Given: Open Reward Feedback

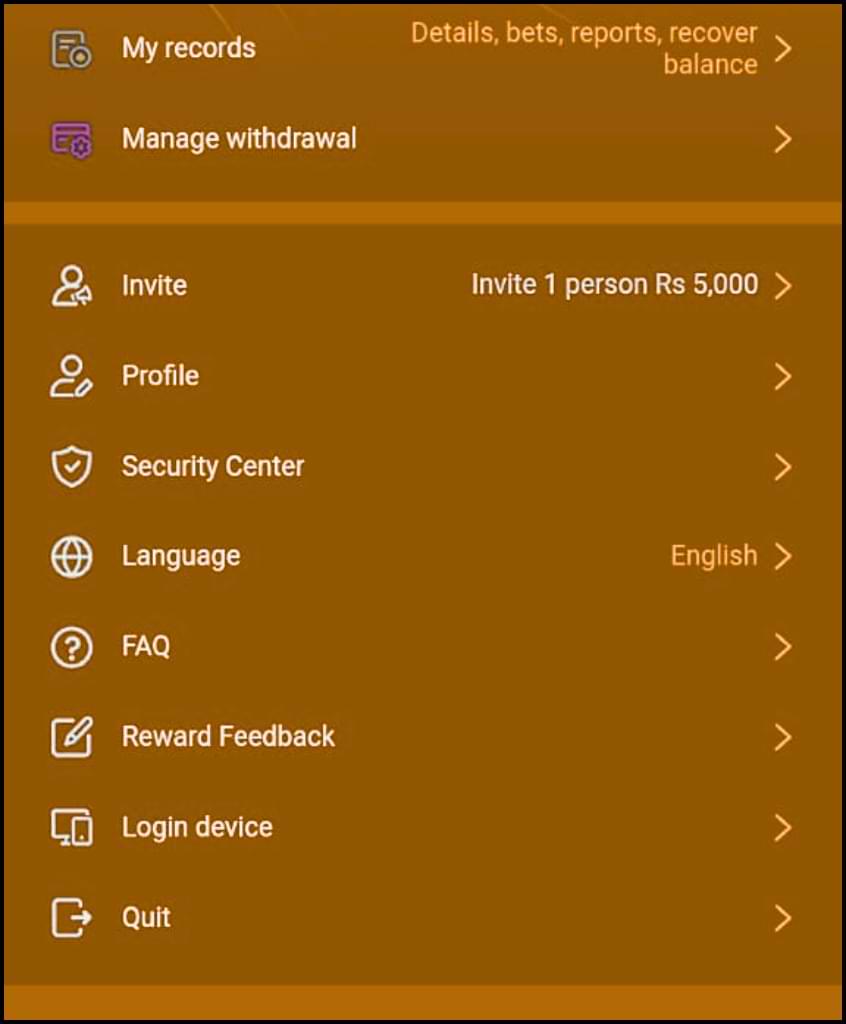Looking at the screenshot, I should click(x=228, y=737).
